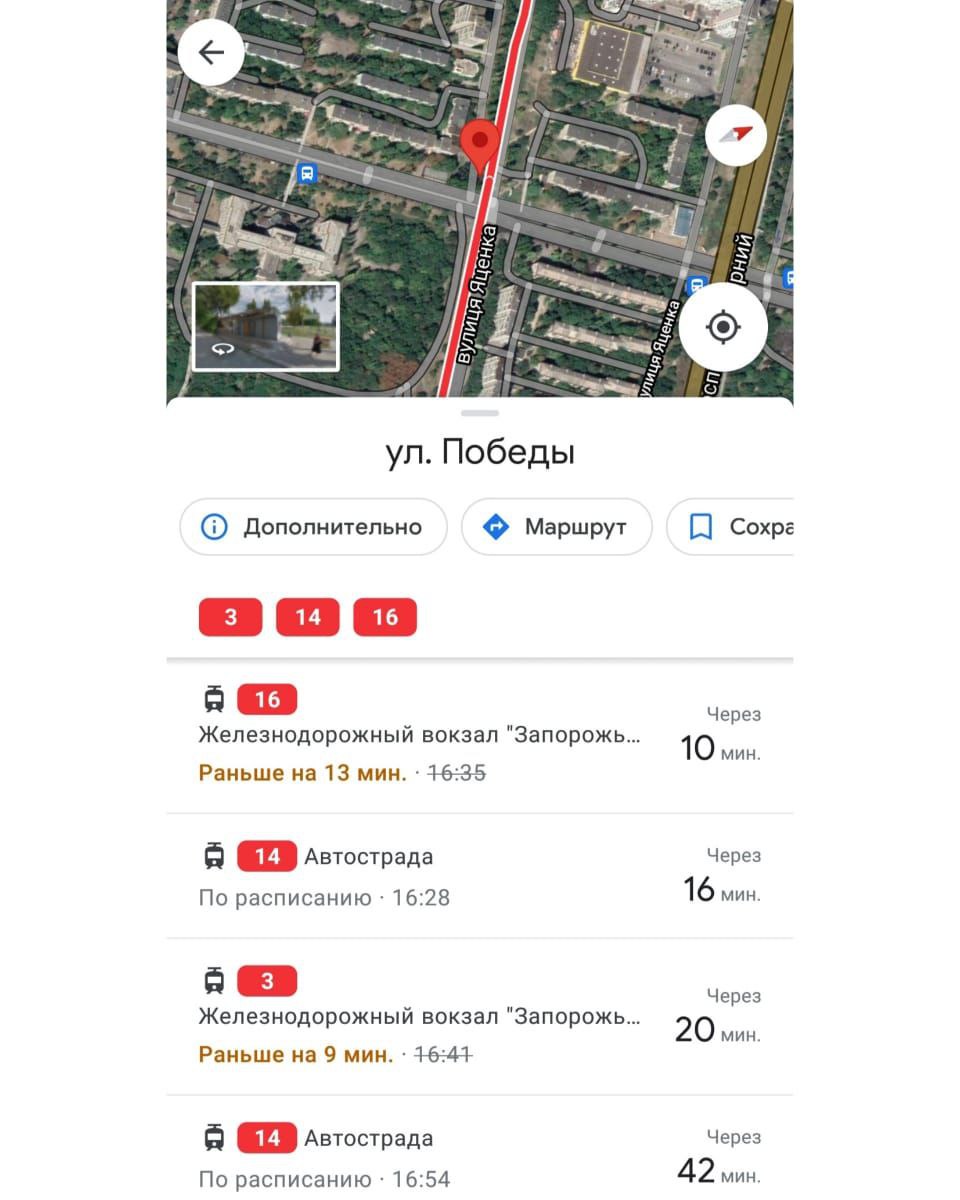This screenshot has height=1200, width=960.
Task: Open tram 3 departure in 20 min
Action: point(479,1017)
